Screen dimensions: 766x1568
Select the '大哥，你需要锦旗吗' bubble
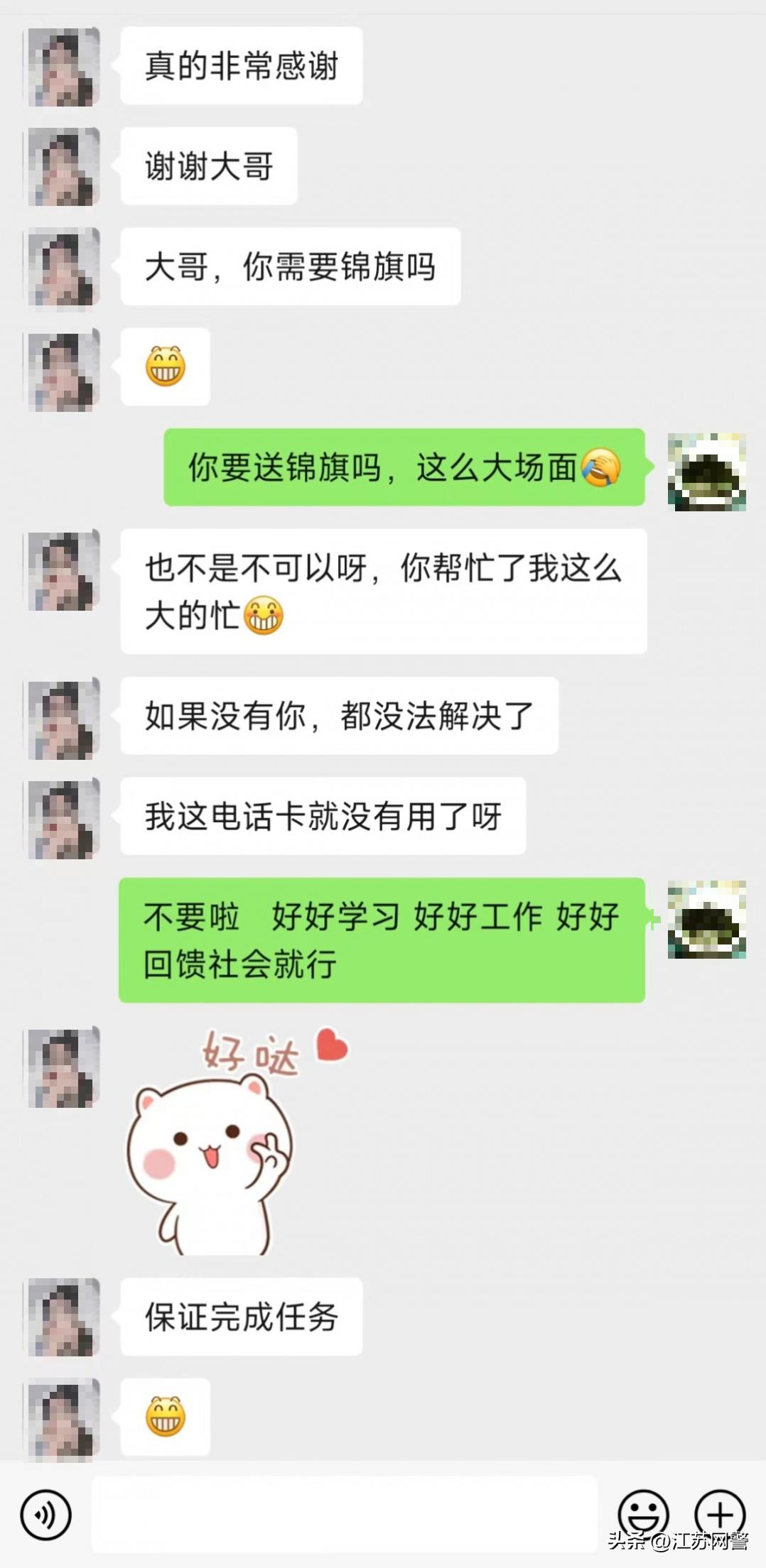[291, 268]
